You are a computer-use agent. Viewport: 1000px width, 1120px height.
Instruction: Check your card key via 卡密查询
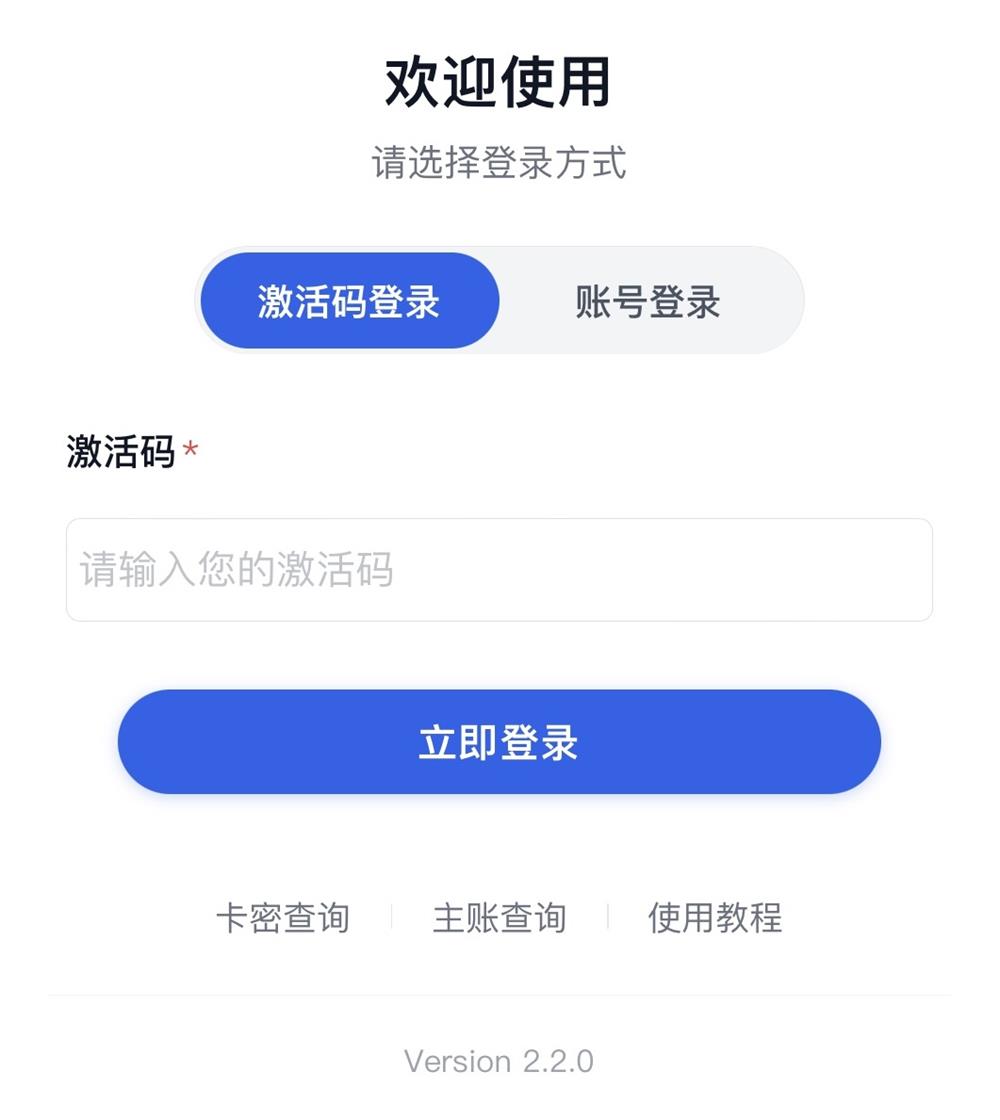click(x=285, y=917)
